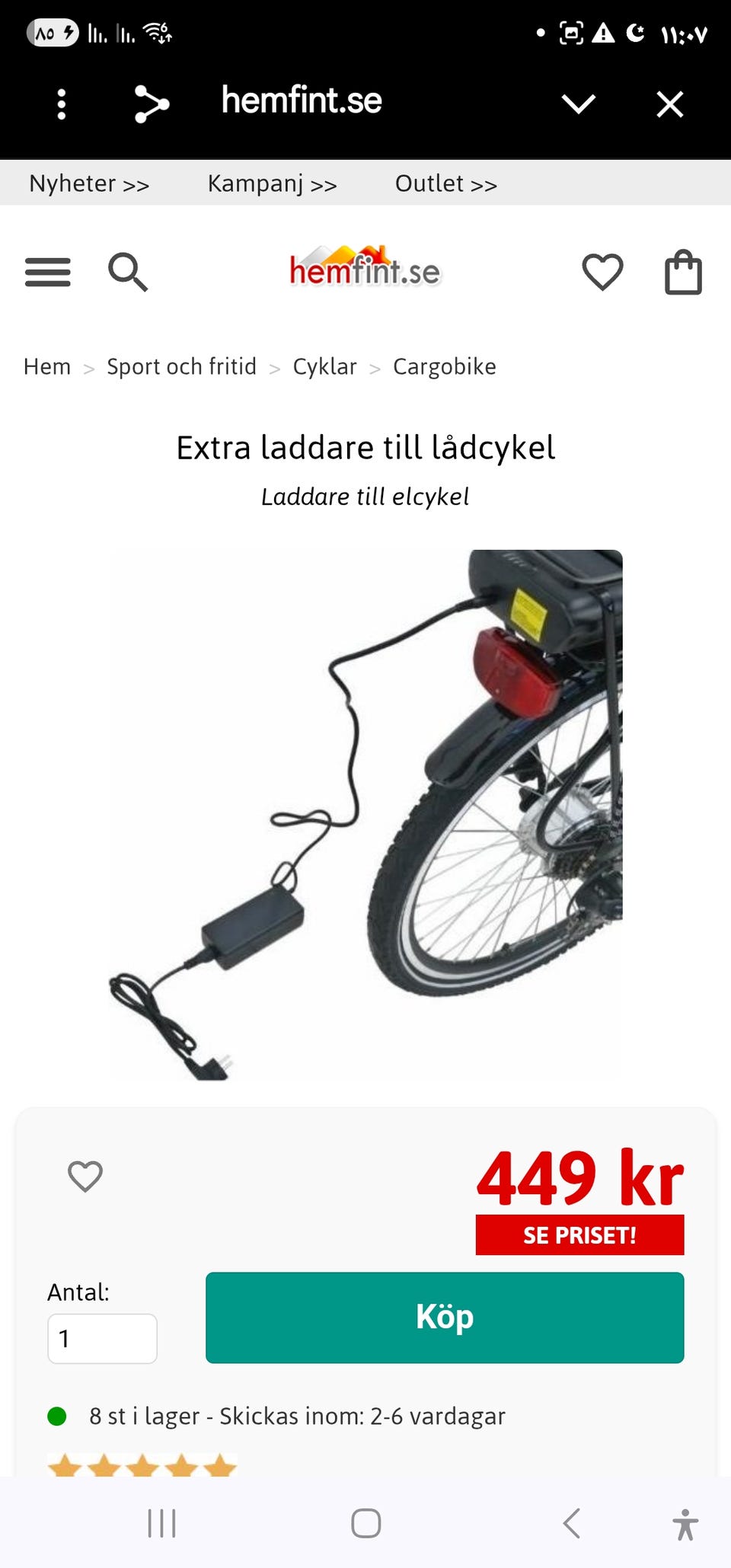The image size is (731, 1568).
Task: Enlarge the charger product image
Action: (x=365, y=815)
